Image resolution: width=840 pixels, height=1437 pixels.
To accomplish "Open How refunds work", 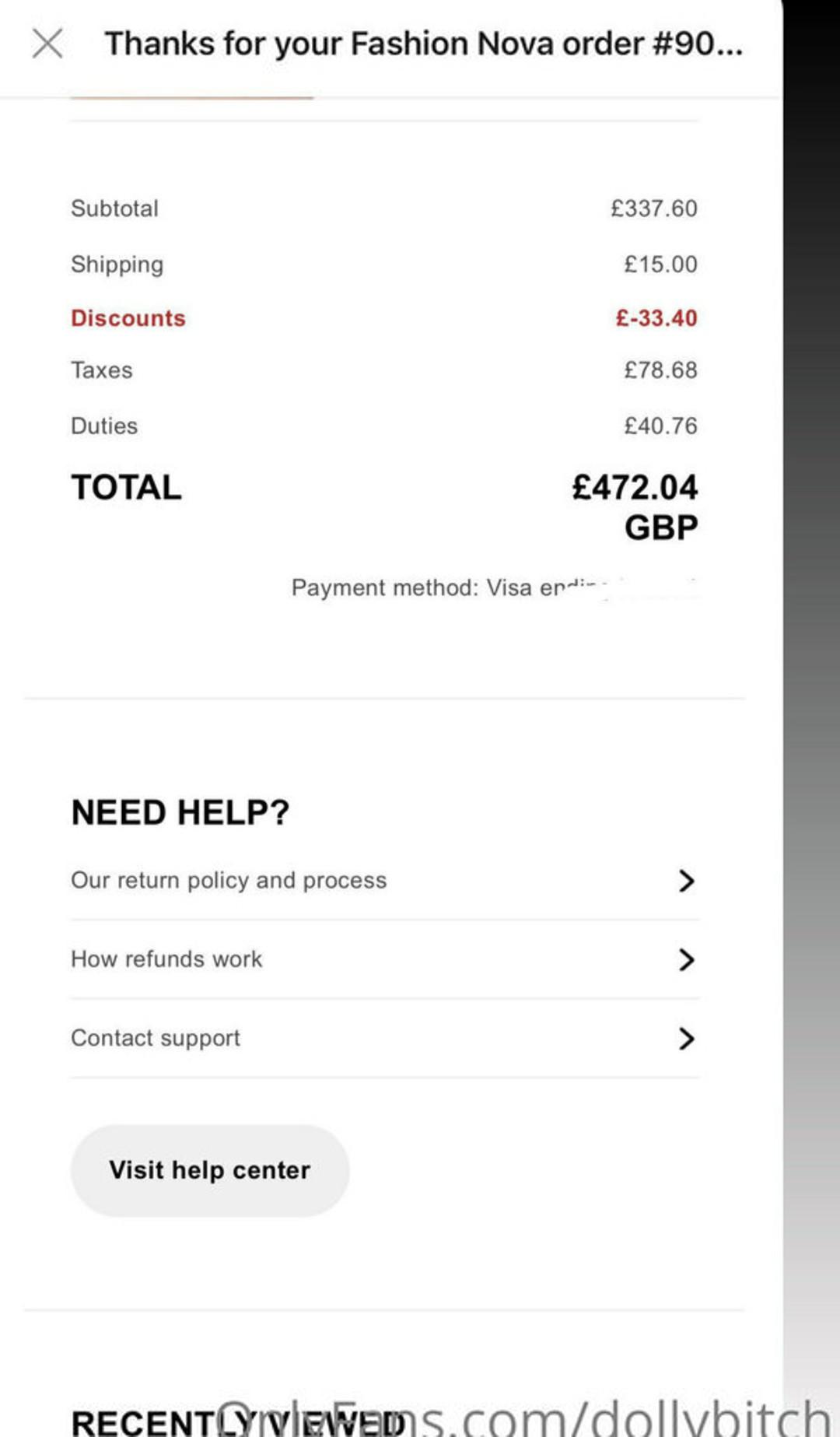I will click(384, 959).
